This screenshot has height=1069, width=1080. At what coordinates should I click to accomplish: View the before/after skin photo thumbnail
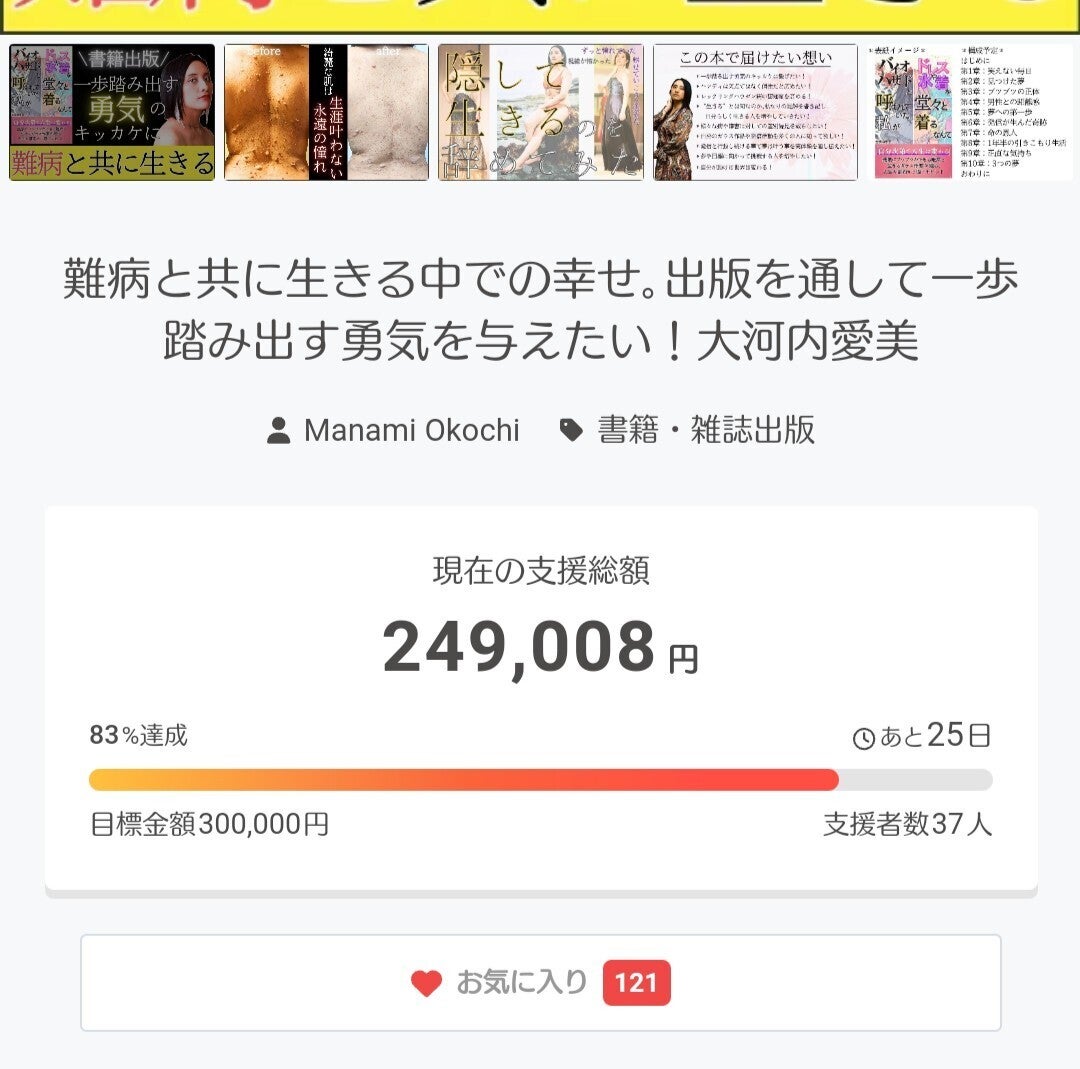pyautogui.click(x=326, y=112)
